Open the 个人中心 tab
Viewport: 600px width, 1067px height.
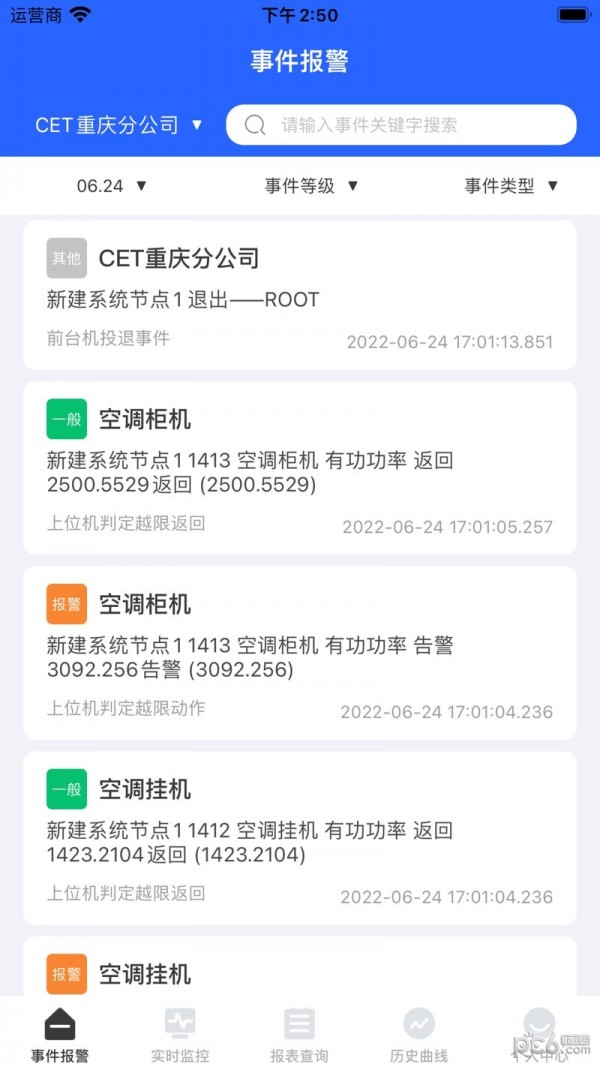(x=539, y=1035)
